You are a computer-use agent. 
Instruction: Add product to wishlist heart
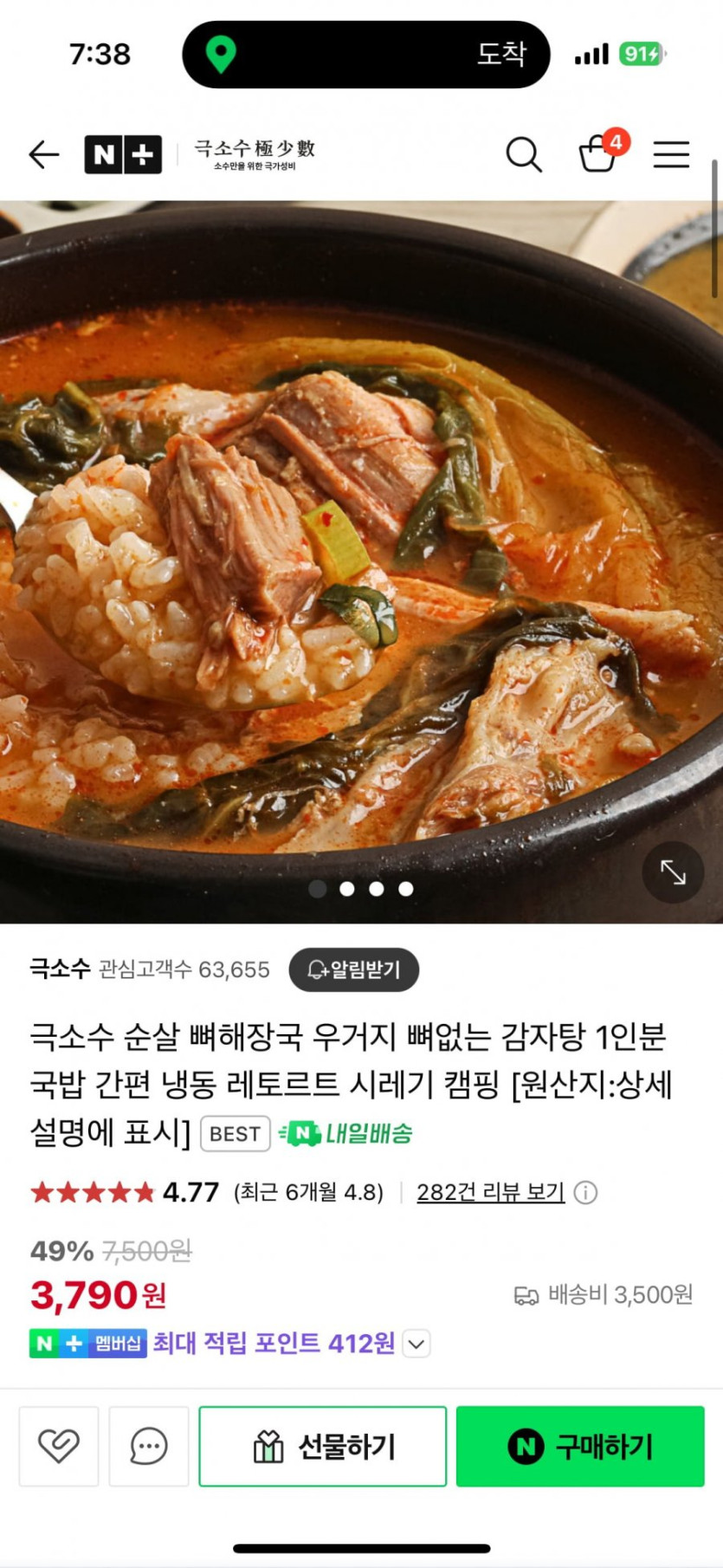pyautogui.click(x=59, y=1446)
